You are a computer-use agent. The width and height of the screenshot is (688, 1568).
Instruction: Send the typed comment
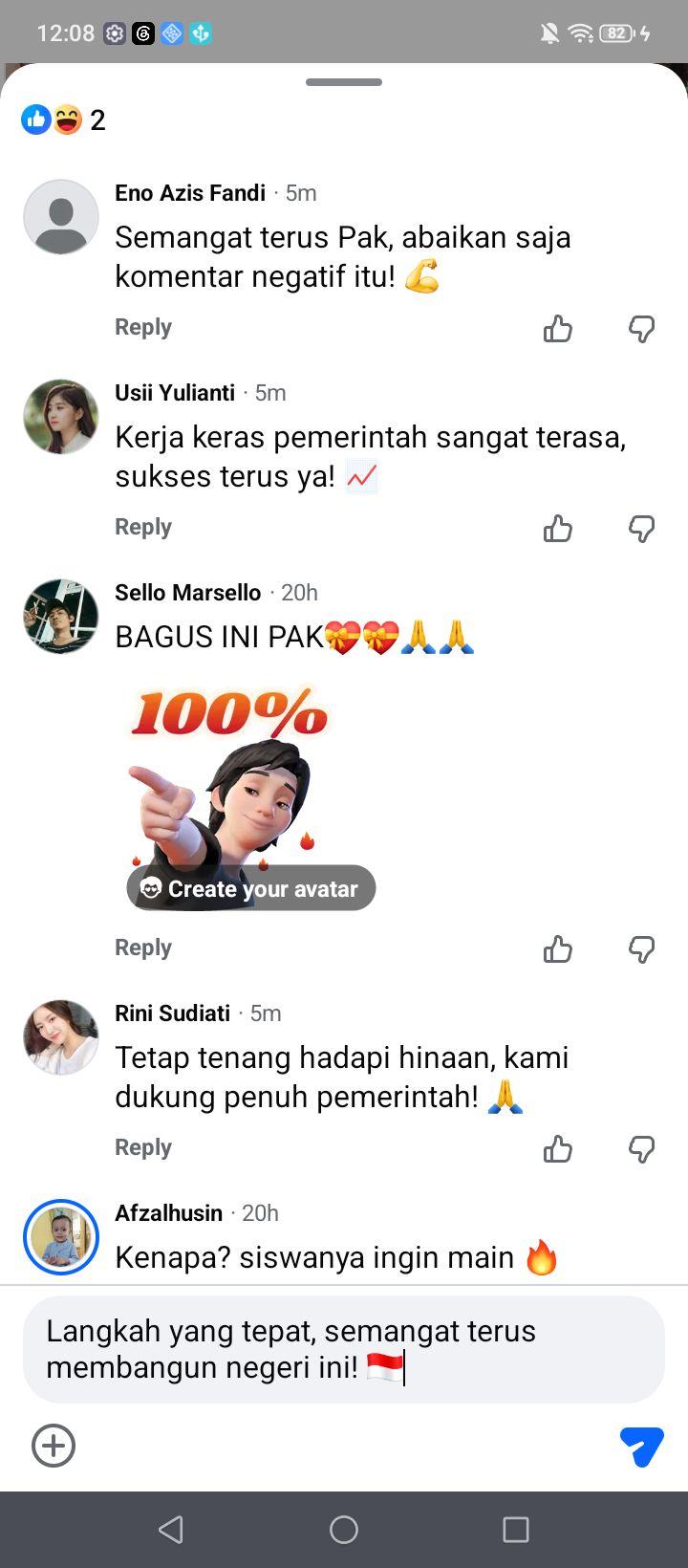(x=641, y=1446)
